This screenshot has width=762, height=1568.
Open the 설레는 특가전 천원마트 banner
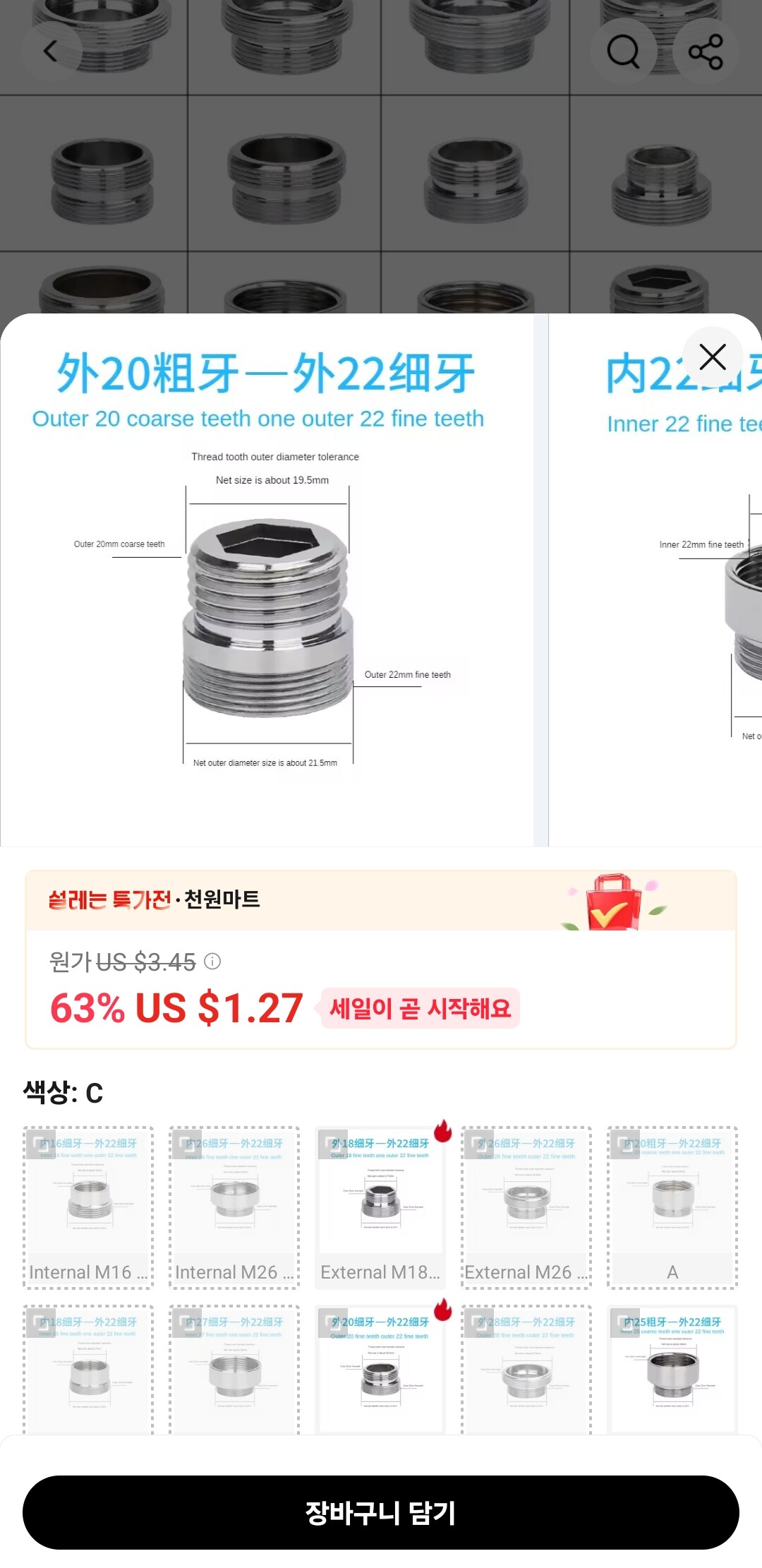coord(381,900)
